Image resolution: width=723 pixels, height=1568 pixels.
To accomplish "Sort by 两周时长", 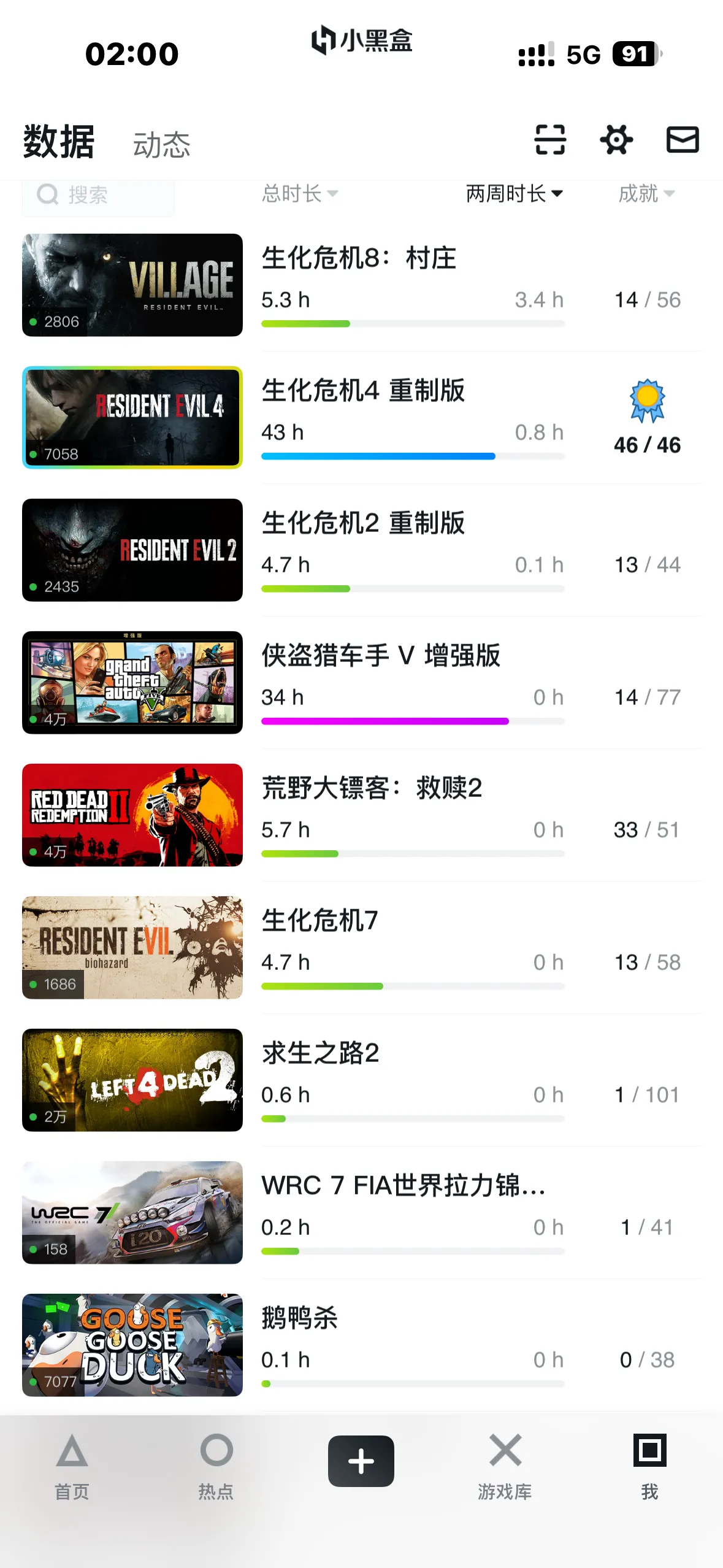I will coord(514,194).
